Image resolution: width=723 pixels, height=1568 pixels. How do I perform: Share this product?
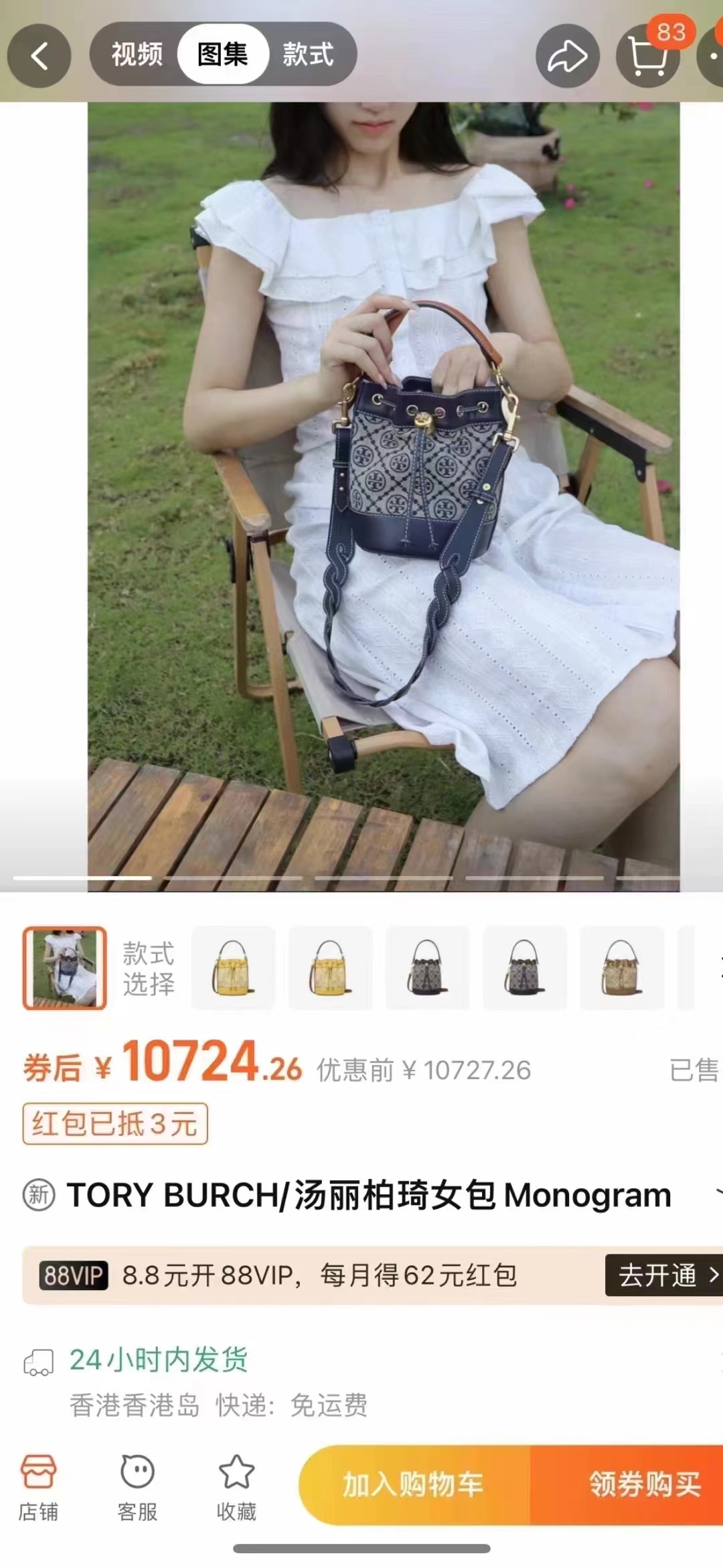pyautogui.click(x=567, y=56)
